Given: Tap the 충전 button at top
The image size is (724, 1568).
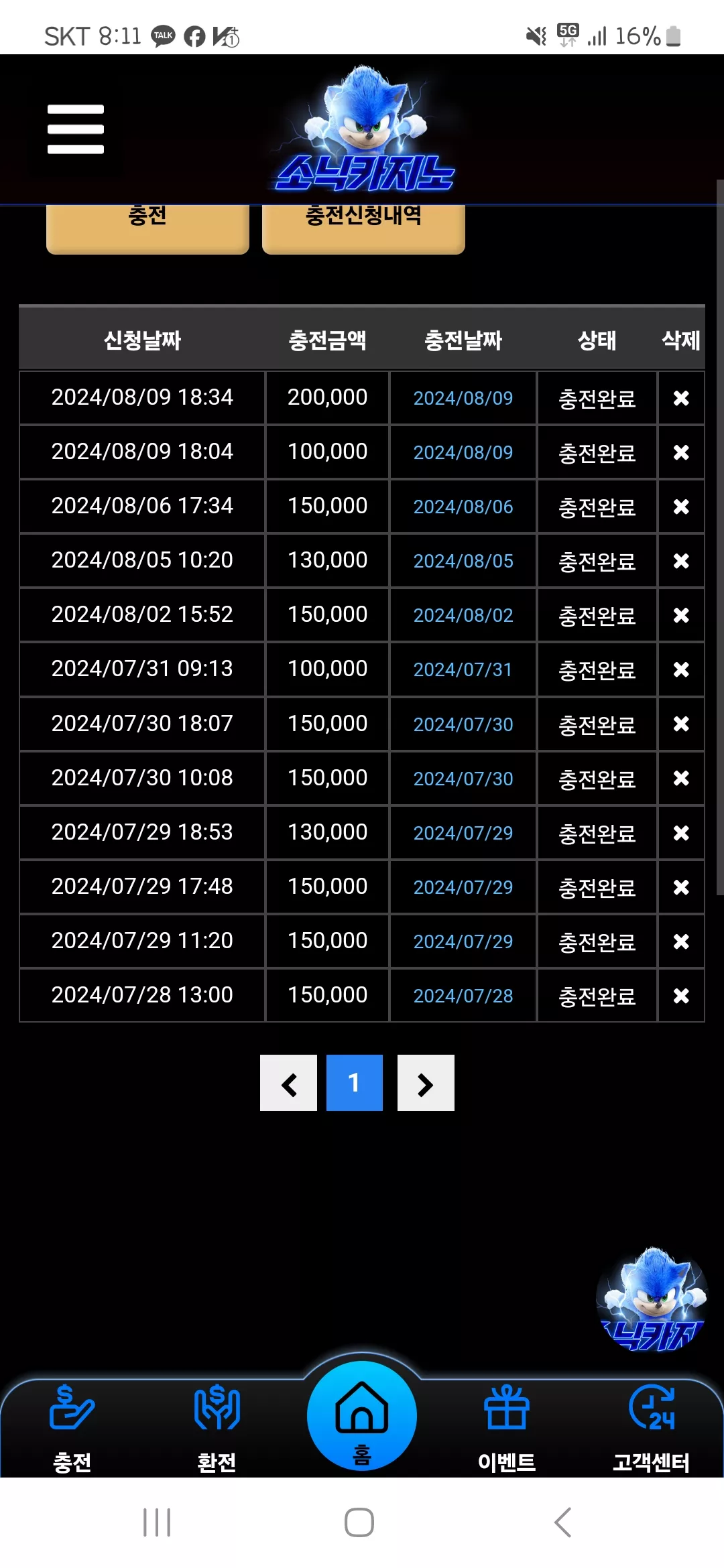Looking at the screenshot, I should tap(147, 228).
